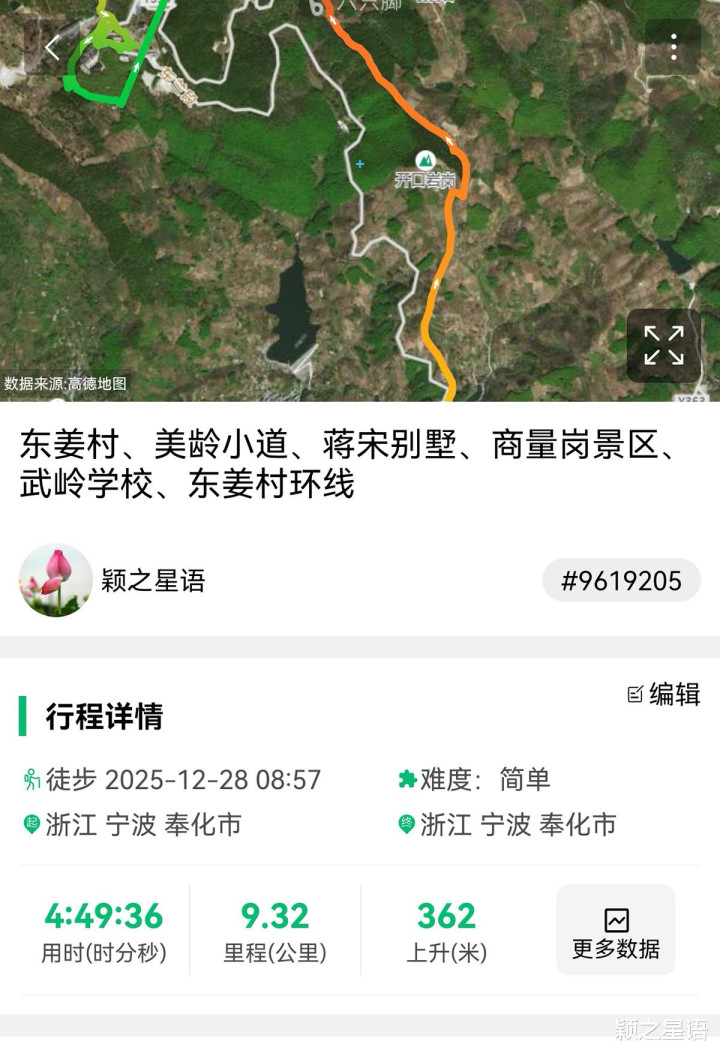Expand the map to fullscreen
Viewport: 720px width, 1056px height.
(x=663, y=346)
